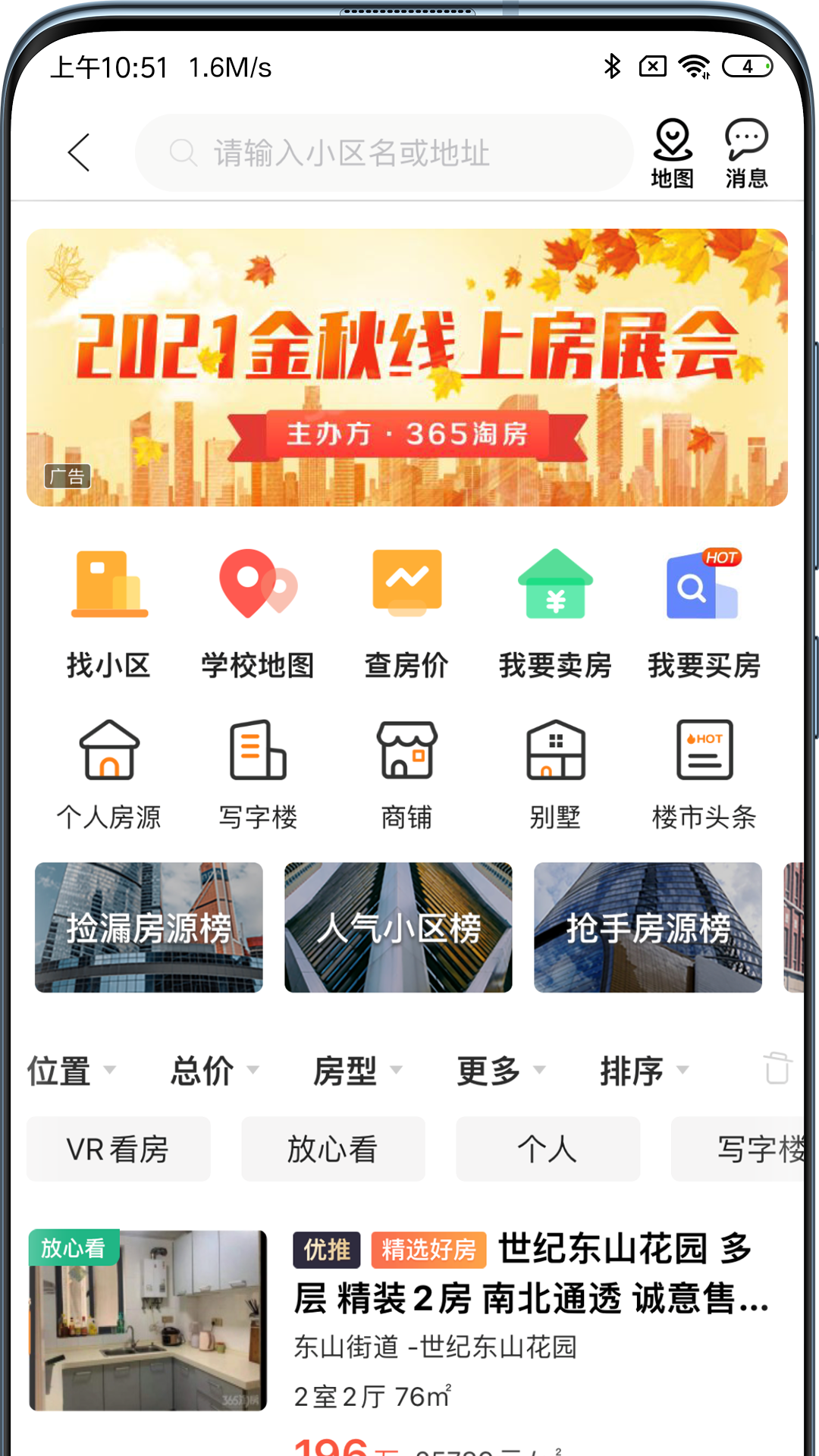The height and width of the screenshot is (1456, 819).
Task: Enable the 个人 listing filter
Action: pyautogui.click(x=548, y=1149)
